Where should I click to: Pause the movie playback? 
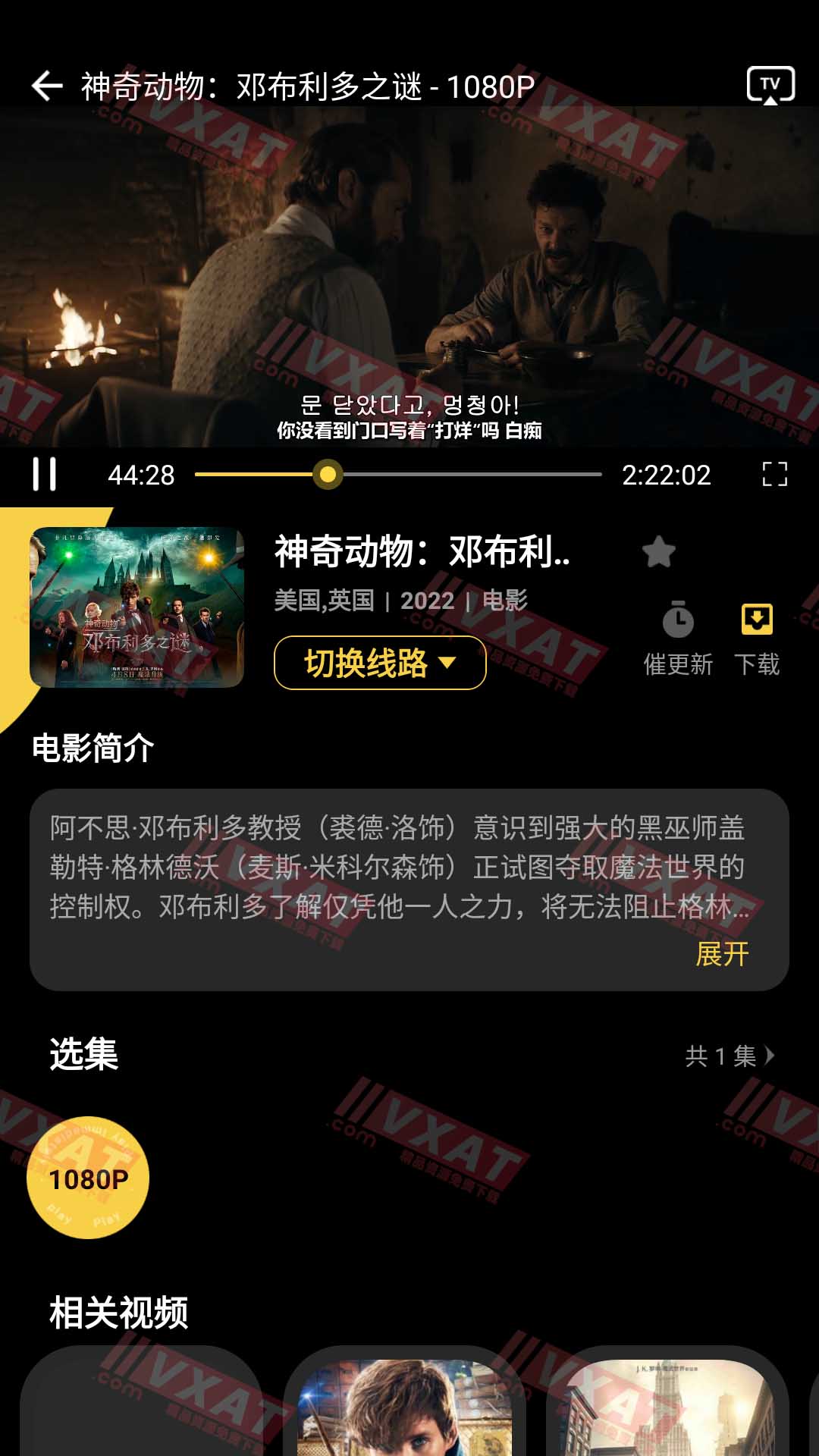[x=45, y=475]
